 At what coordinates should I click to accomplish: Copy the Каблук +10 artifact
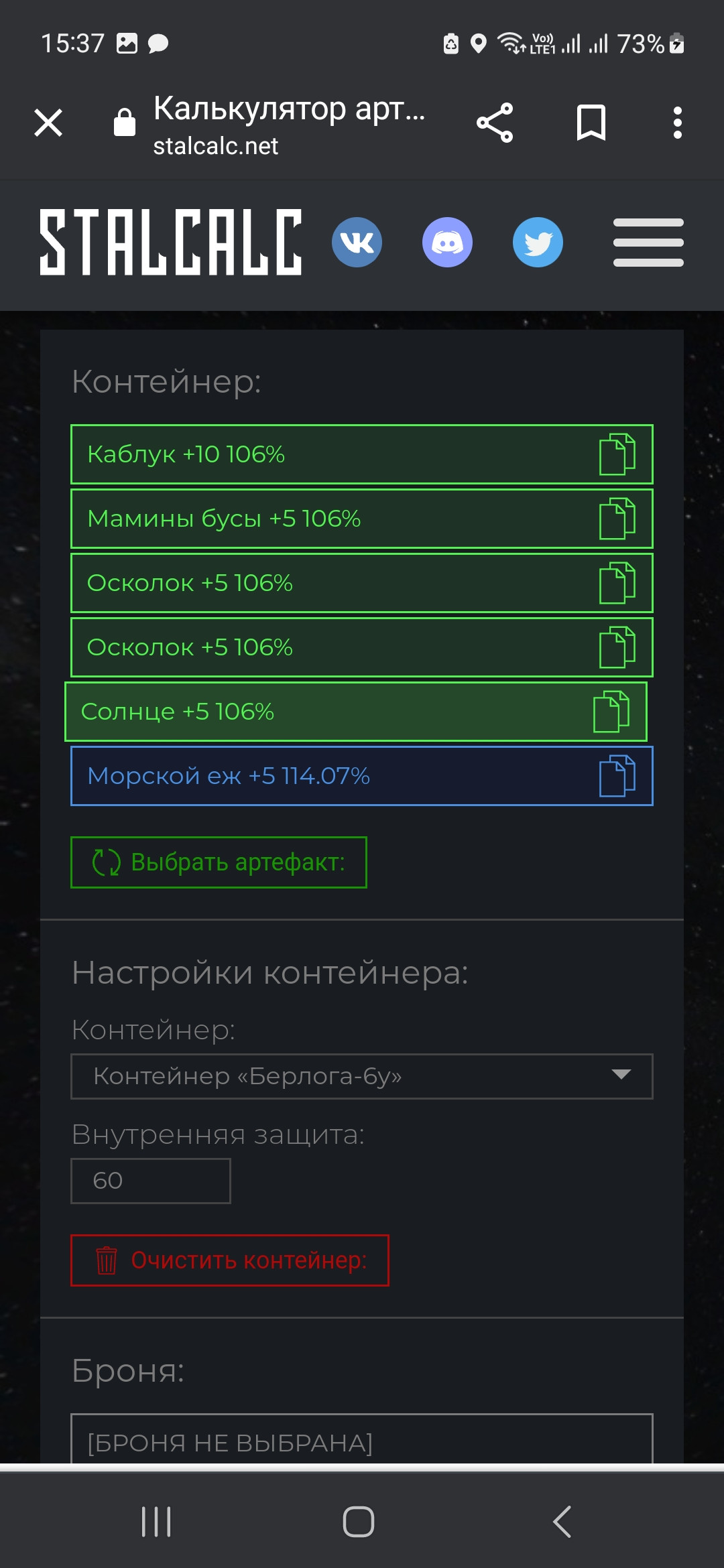(x=617, y=454)
